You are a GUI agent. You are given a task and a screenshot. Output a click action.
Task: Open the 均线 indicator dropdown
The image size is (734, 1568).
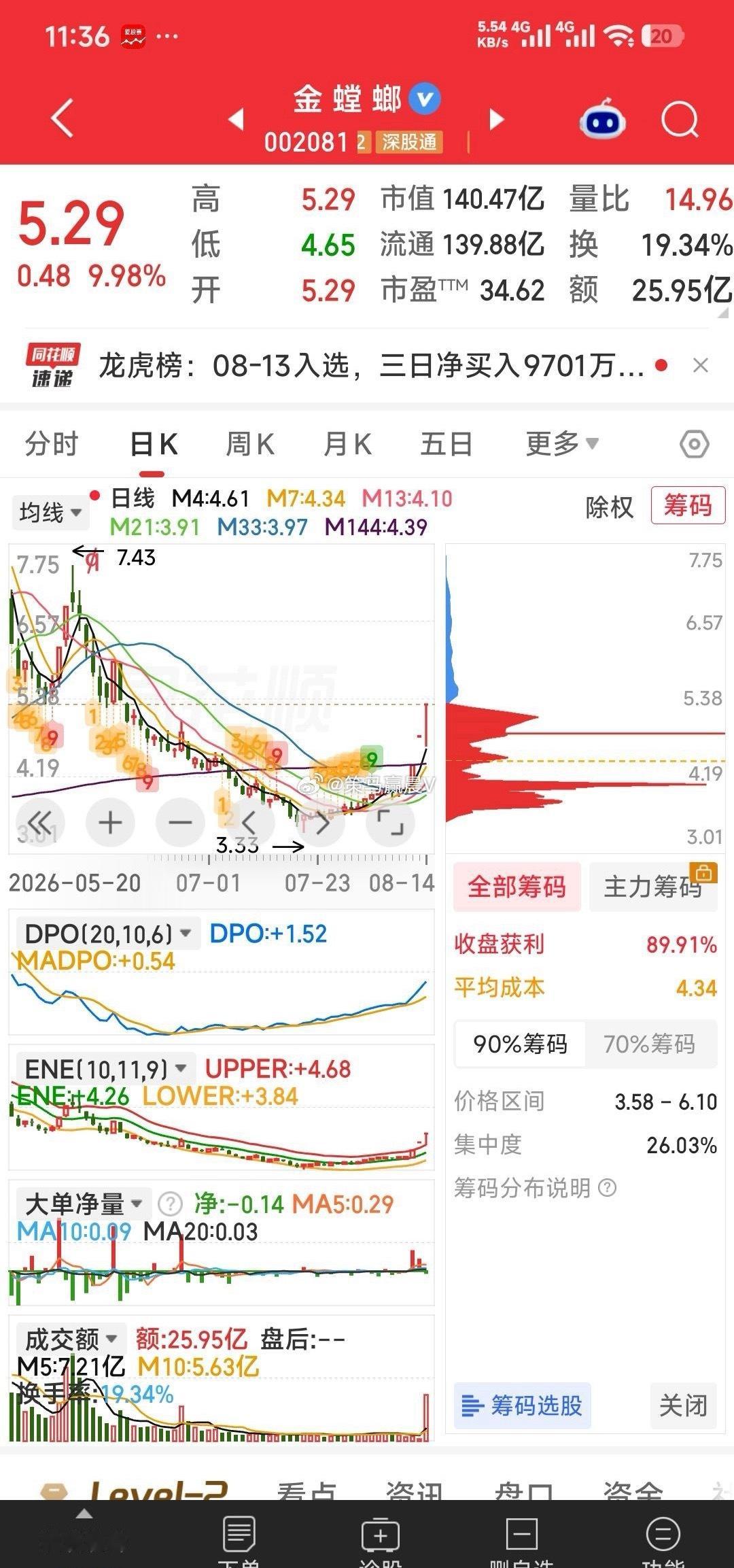click(x=50, y=512)
